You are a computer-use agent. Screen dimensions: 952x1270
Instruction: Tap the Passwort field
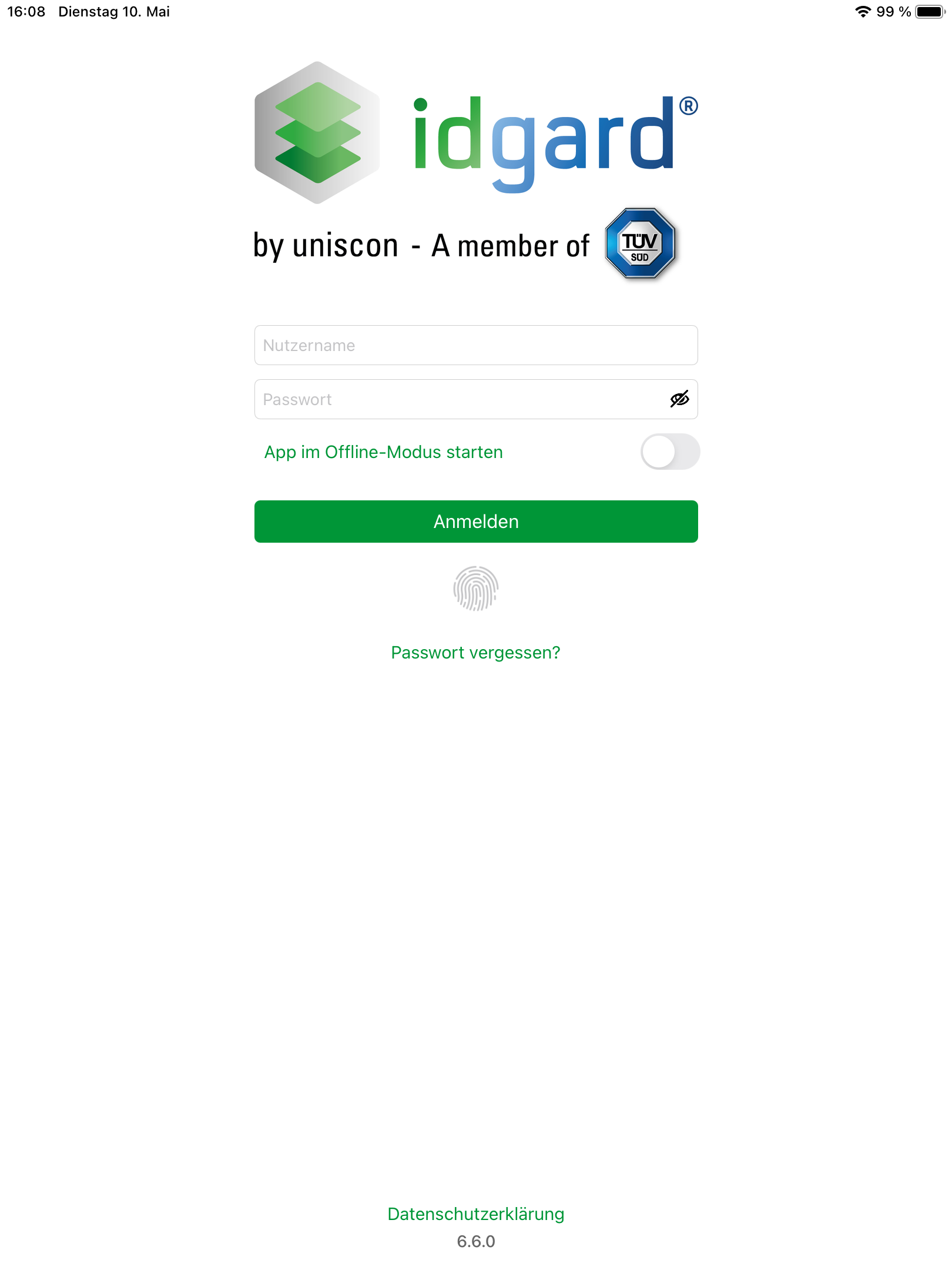click(x=458, y=399)
